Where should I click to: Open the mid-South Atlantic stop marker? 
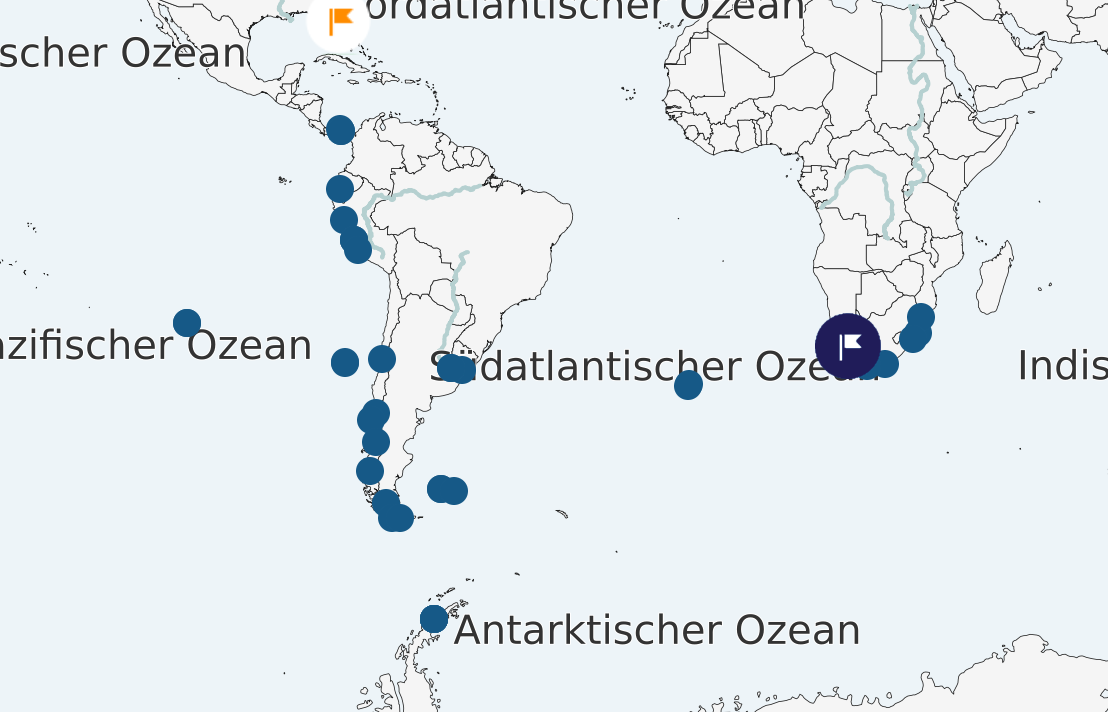(x=688, y=385)
